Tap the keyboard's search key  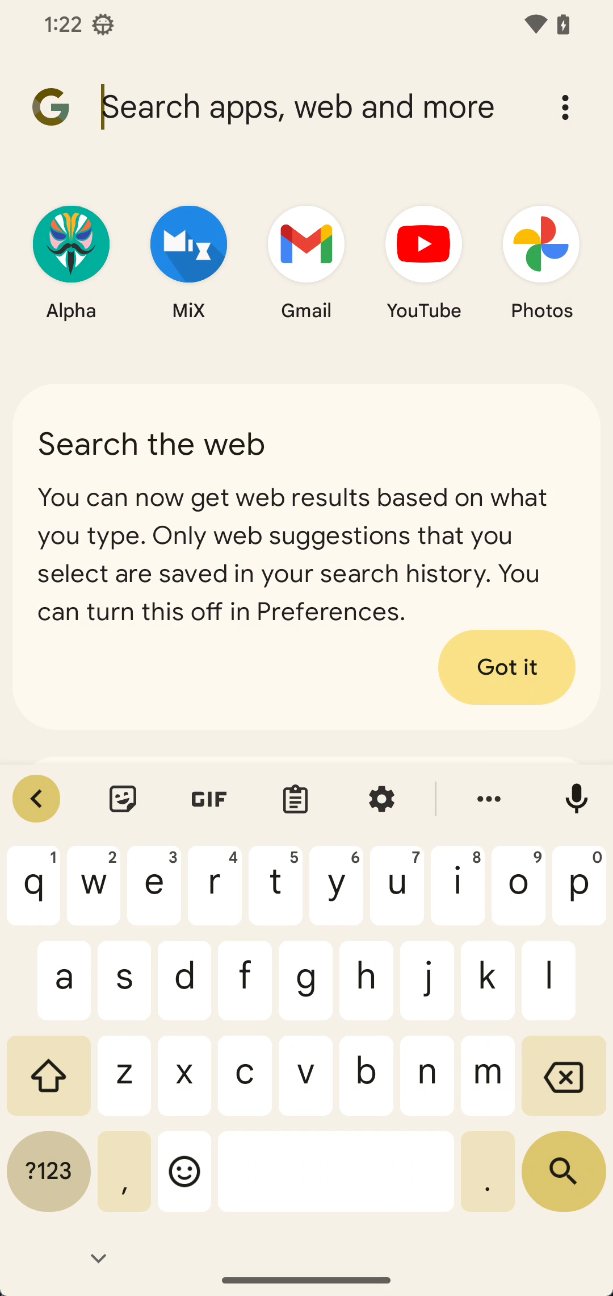564,1171
